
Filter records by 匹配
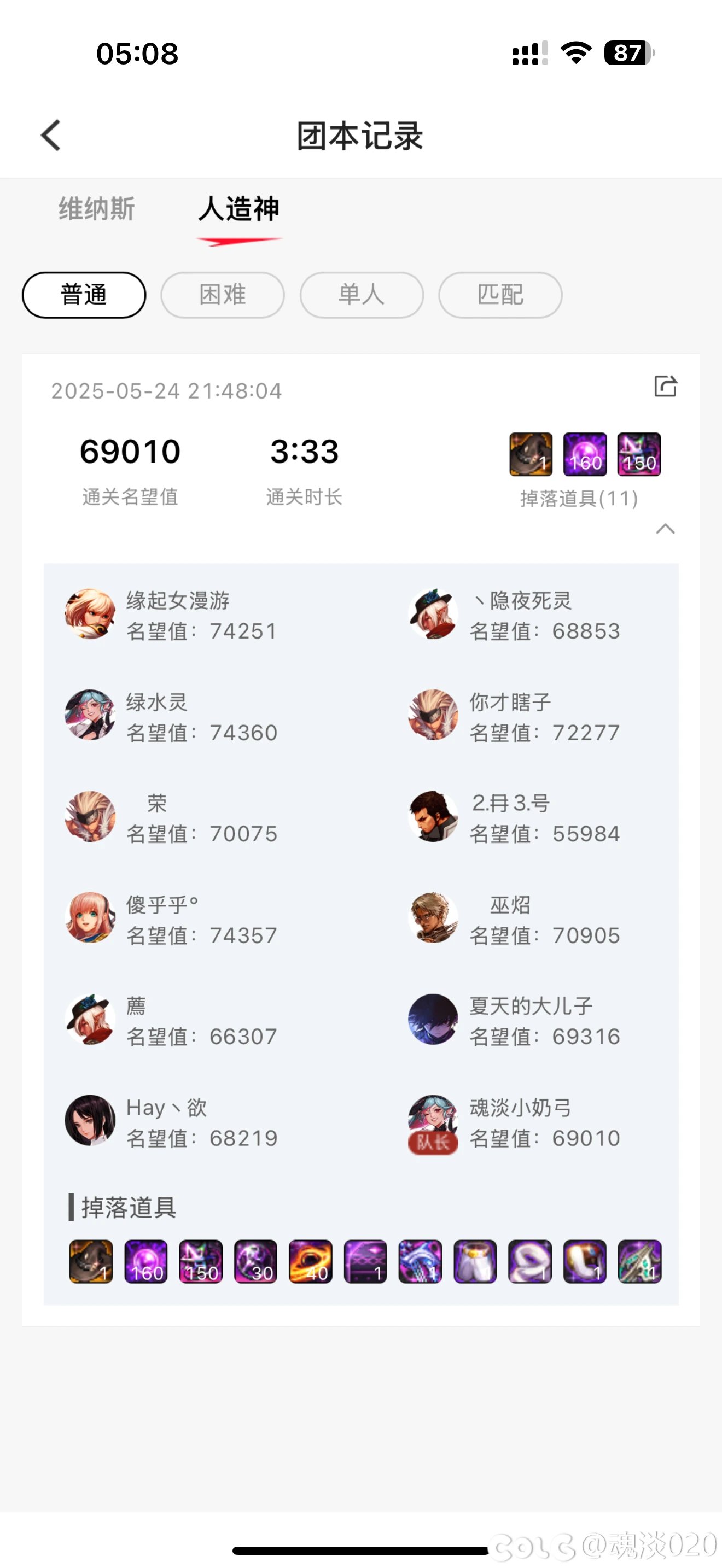[x=500, y=295]
